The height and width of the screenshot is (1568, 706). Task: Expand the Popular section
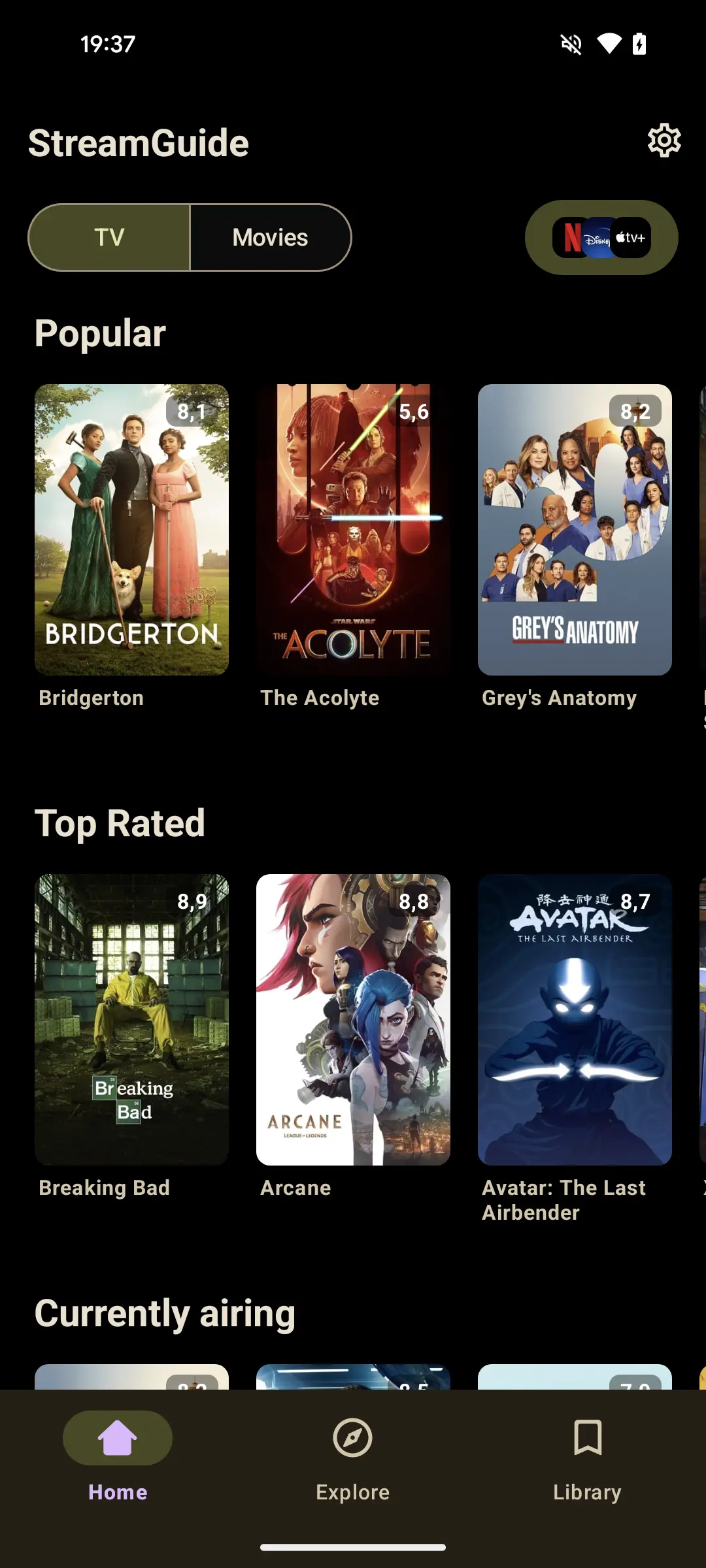(99, 333)
